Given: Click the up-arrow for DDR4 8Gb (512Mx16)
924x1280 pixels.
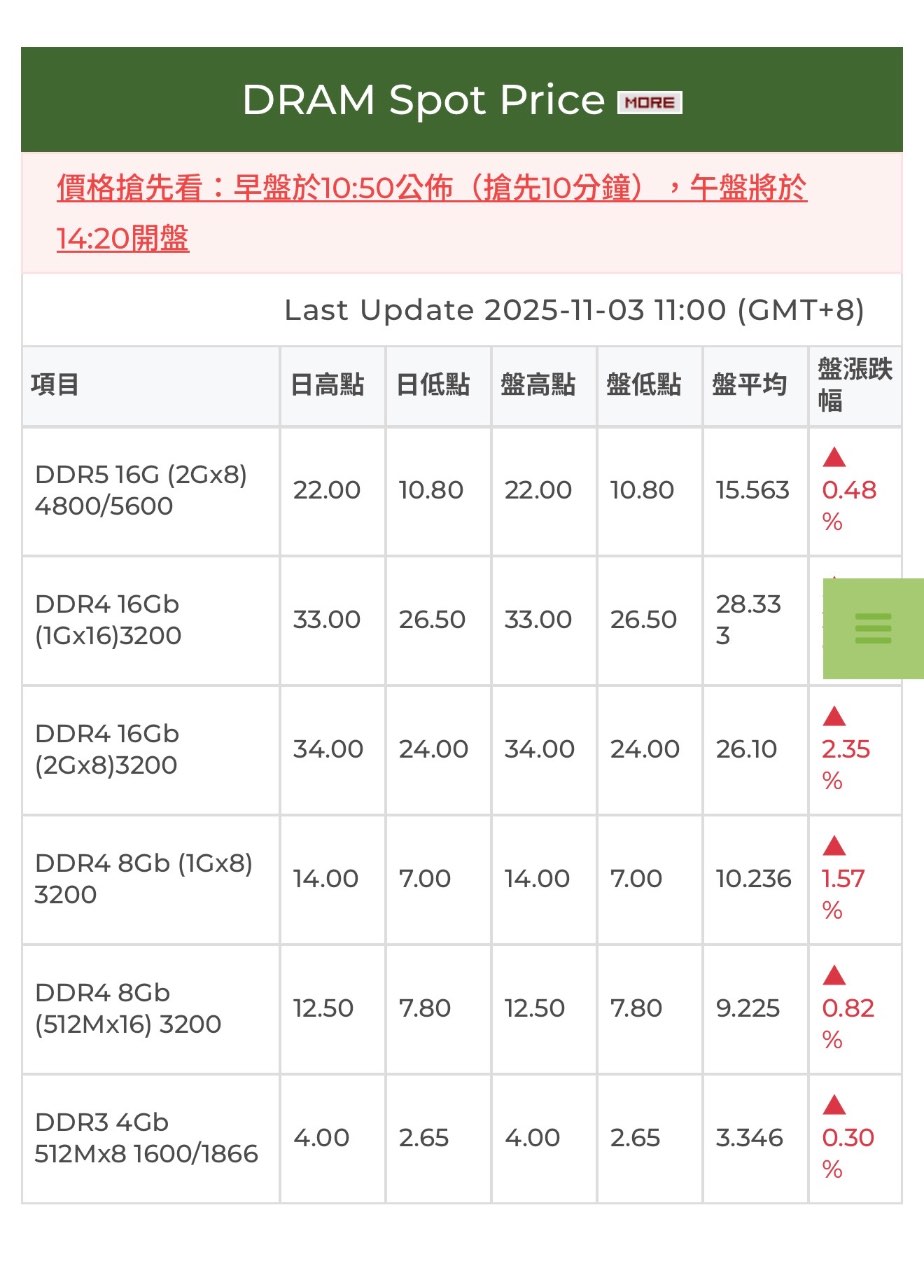Looking at the screenshot, I should pos(833,977).
